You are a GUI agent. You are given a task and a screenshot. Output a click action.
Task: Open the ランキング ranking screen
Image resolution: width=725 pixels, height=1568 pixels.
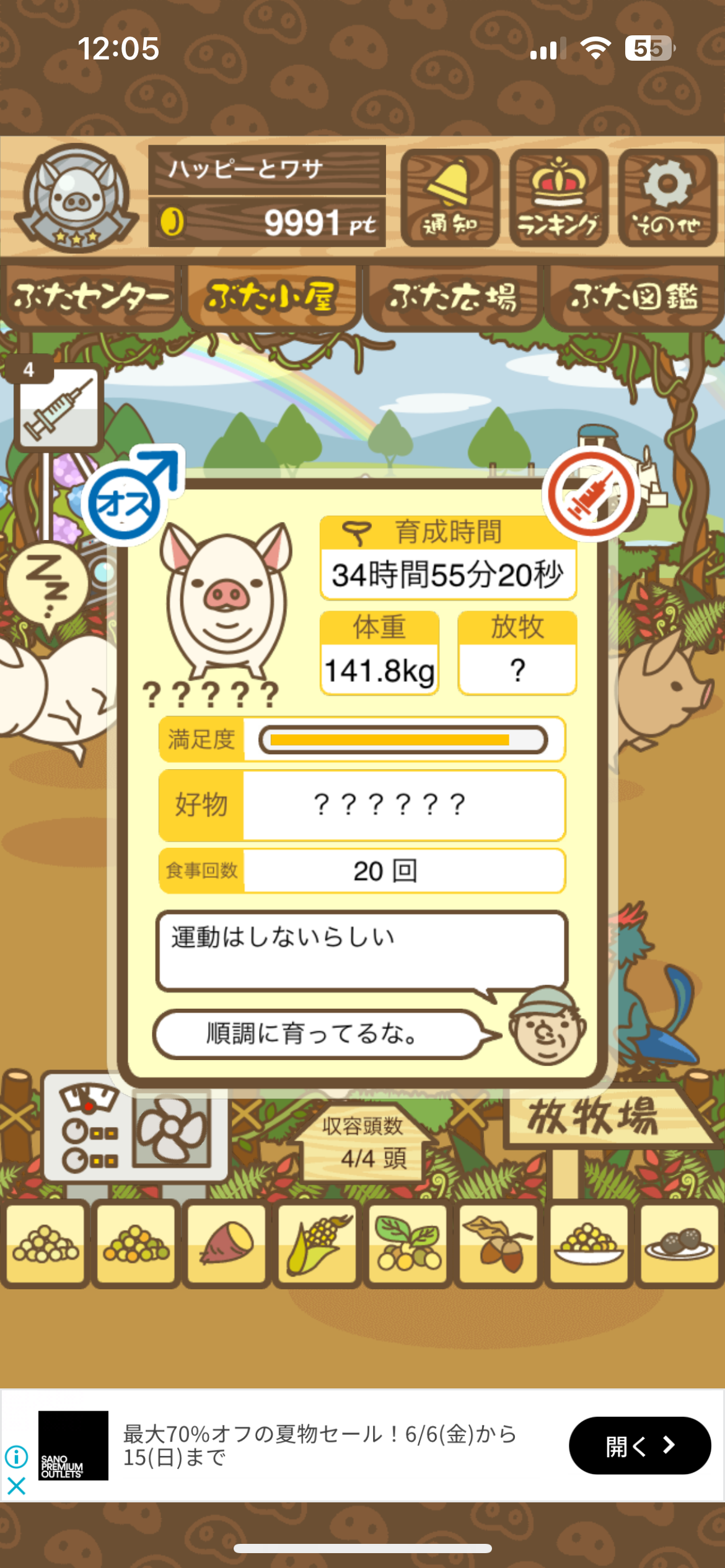click(558, 198)
